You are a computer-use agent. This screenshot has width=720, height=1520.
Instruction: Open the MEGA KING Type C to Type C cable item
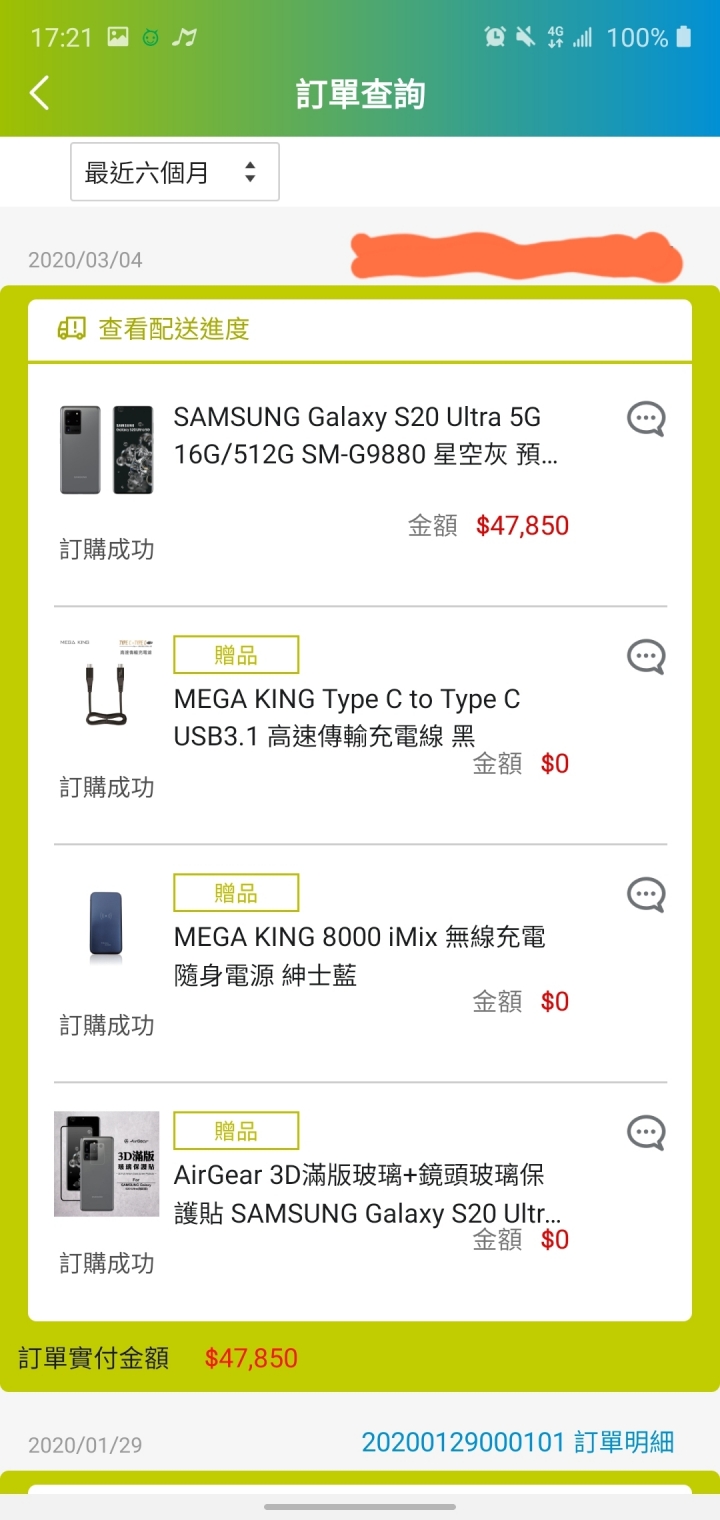coord(347,718)
